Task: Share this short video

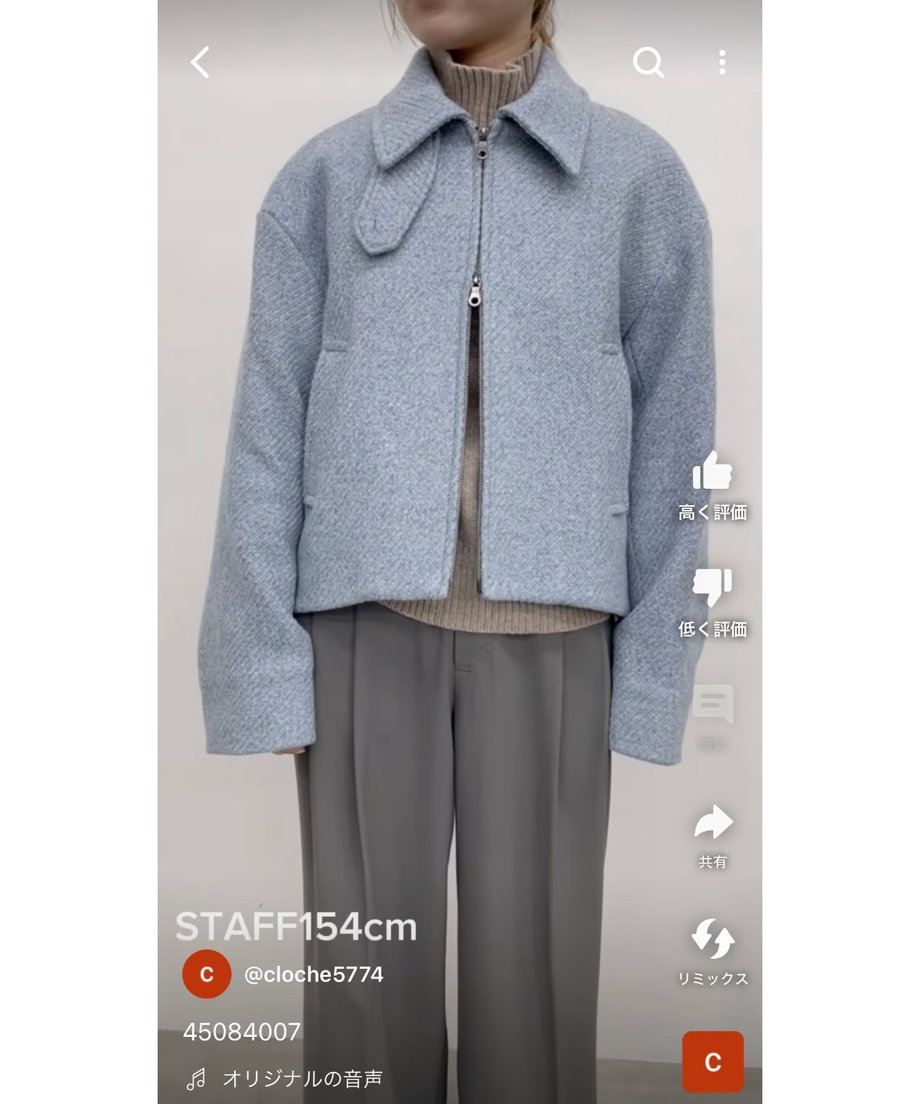Action: point(712,824)
